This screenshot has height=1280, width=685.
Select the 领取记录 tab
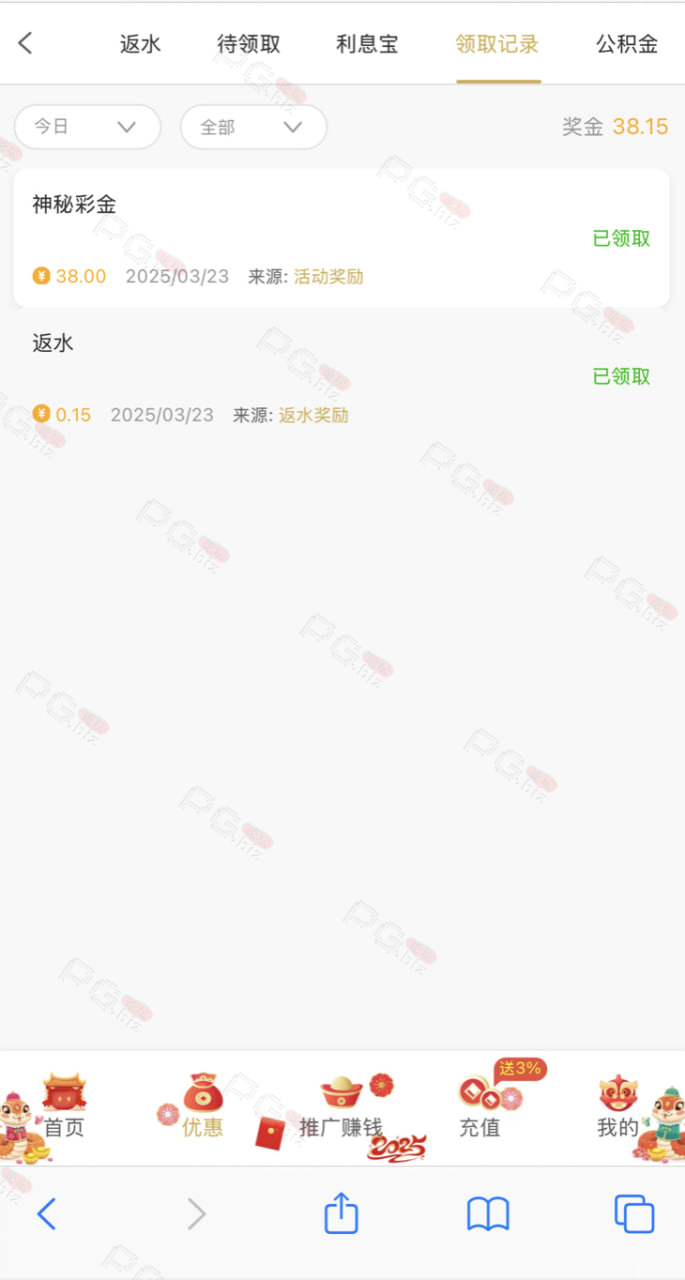point(497,44)
